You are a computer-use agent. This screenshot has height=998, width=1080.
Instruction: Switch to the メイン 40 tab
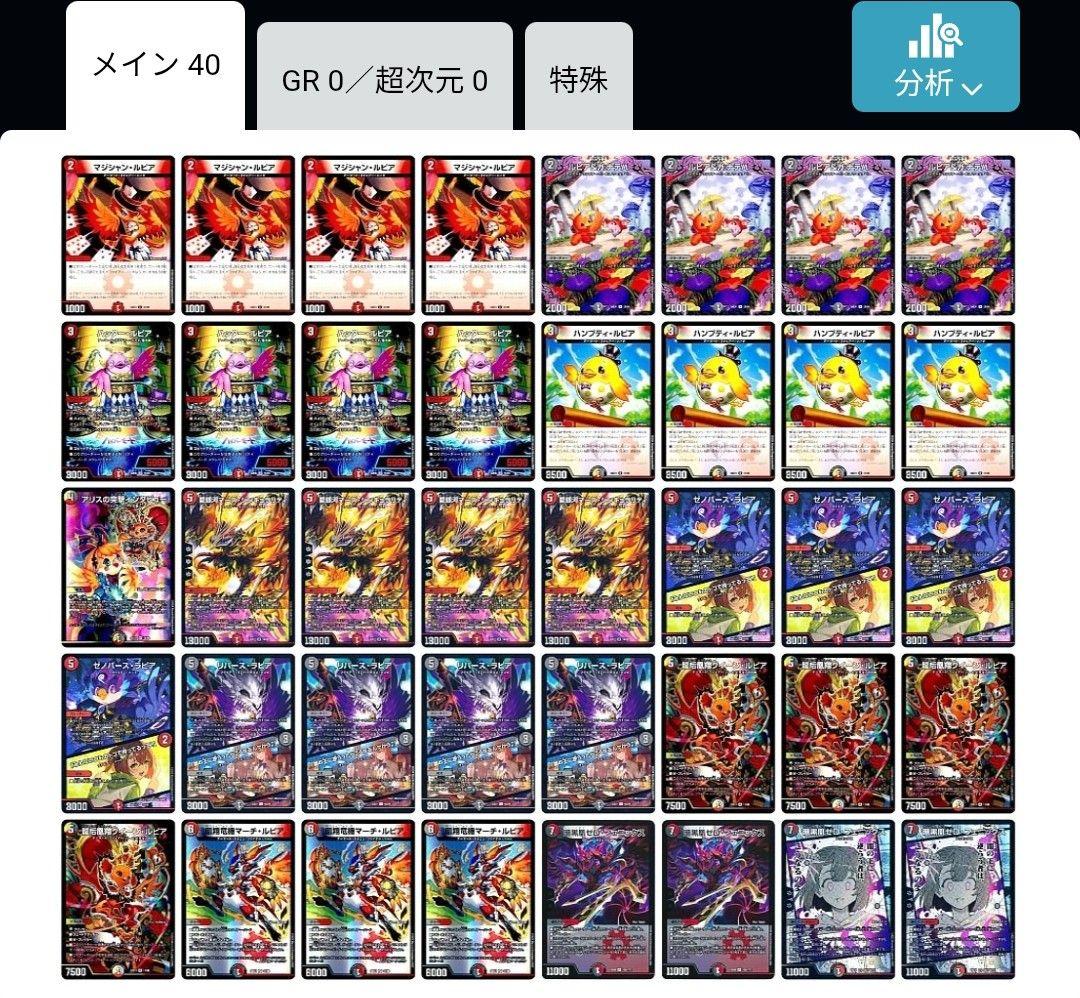(x=155, y=66)
